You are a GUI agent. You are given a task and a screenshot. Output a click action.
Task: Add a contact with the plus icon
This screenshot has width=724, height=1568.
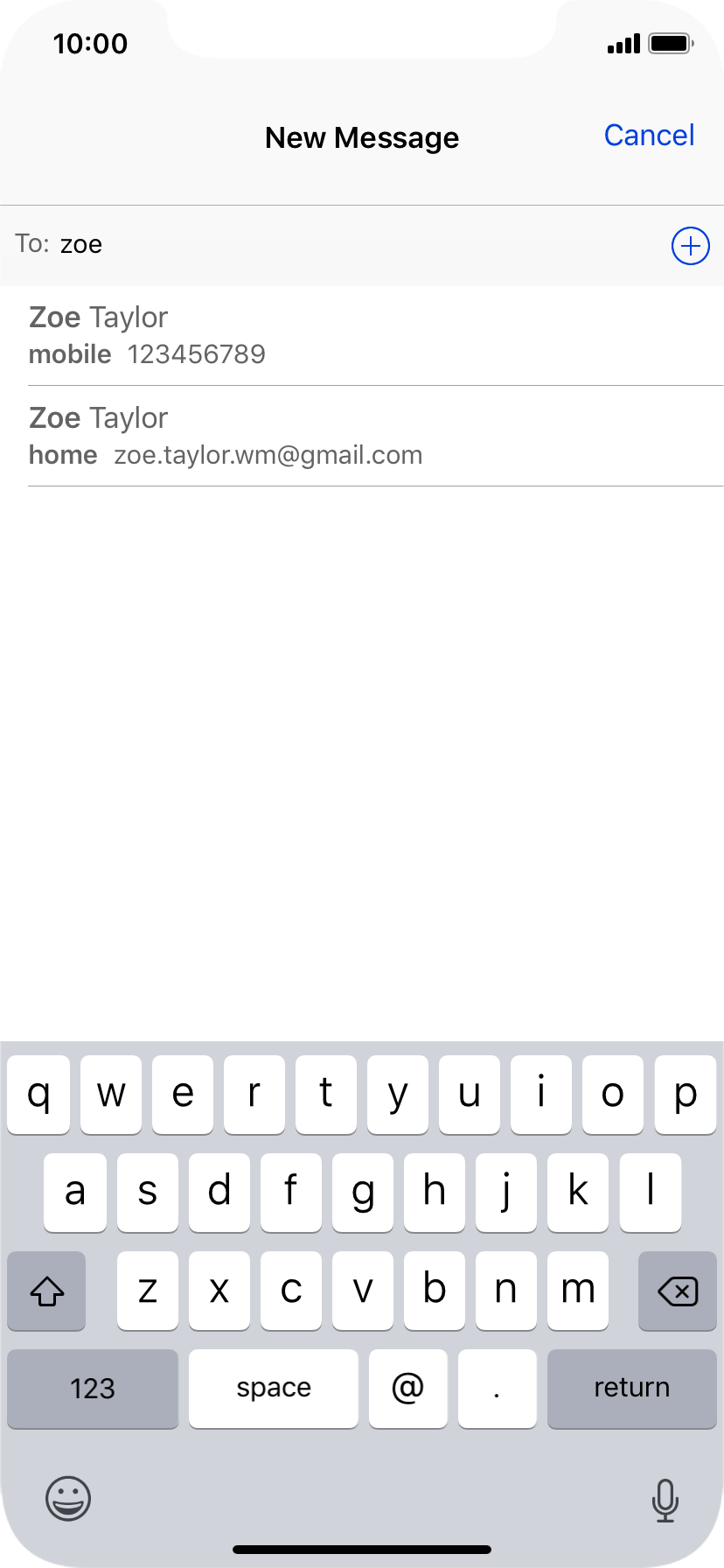pos(690,246)
